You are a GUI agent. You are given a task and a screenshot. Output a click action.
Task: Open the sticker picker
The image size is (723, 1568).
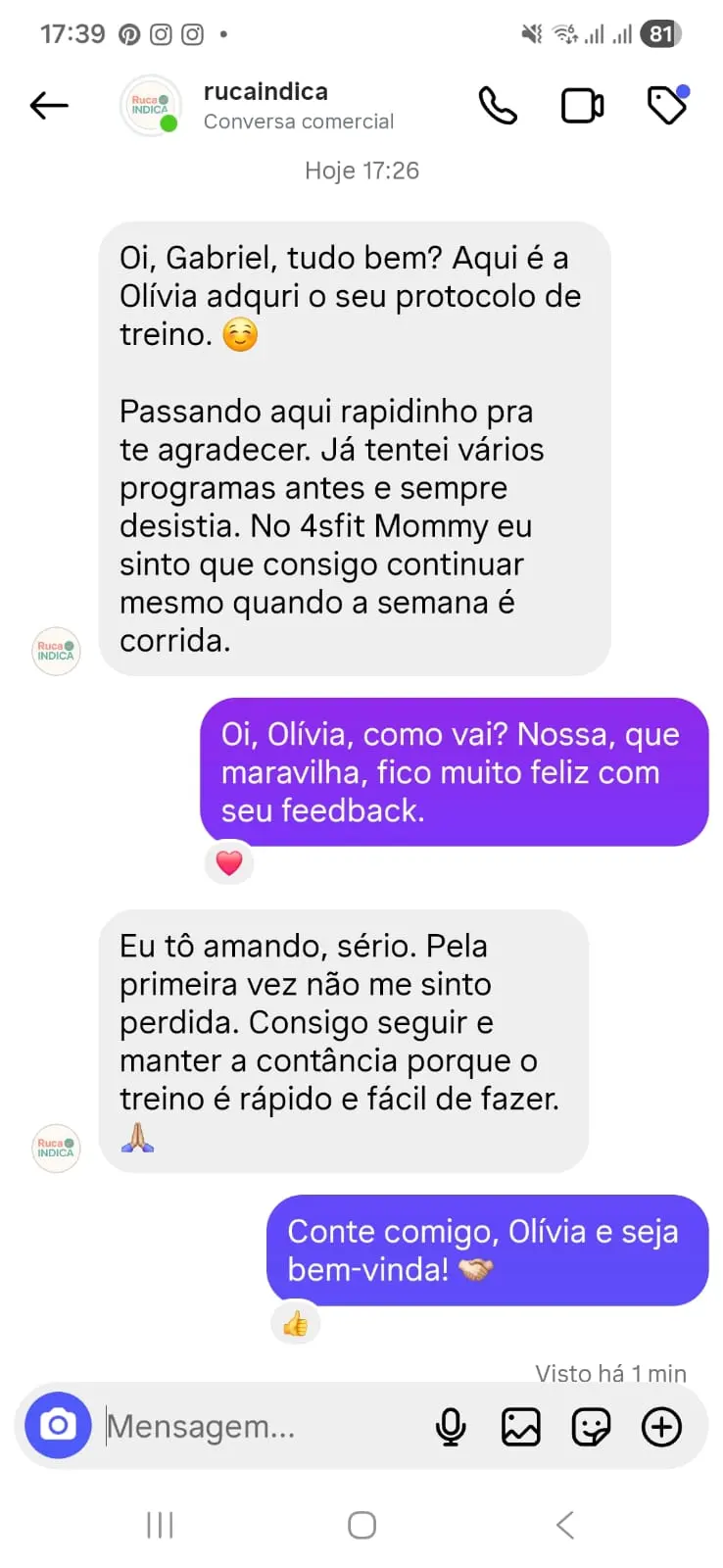click(591, 1427)
